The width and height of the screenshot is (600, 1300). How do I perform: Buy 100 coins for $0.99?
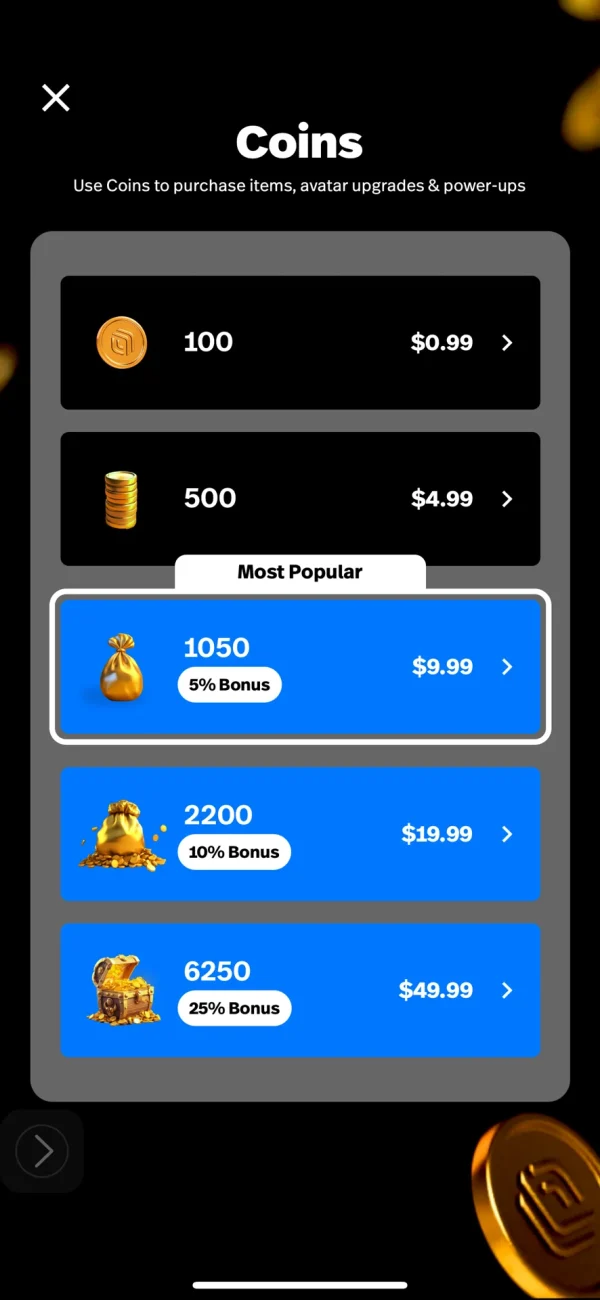tap(300, 342)
